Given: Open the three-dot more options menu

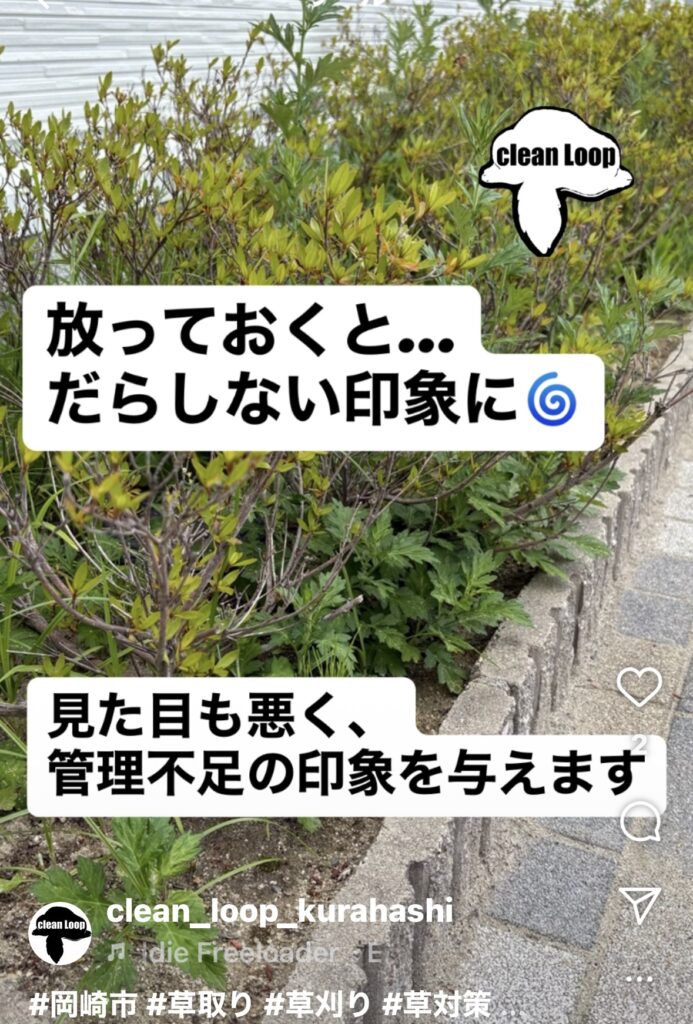Looking at the screenshot, I should pyautogui.click(x=639, y=977).
